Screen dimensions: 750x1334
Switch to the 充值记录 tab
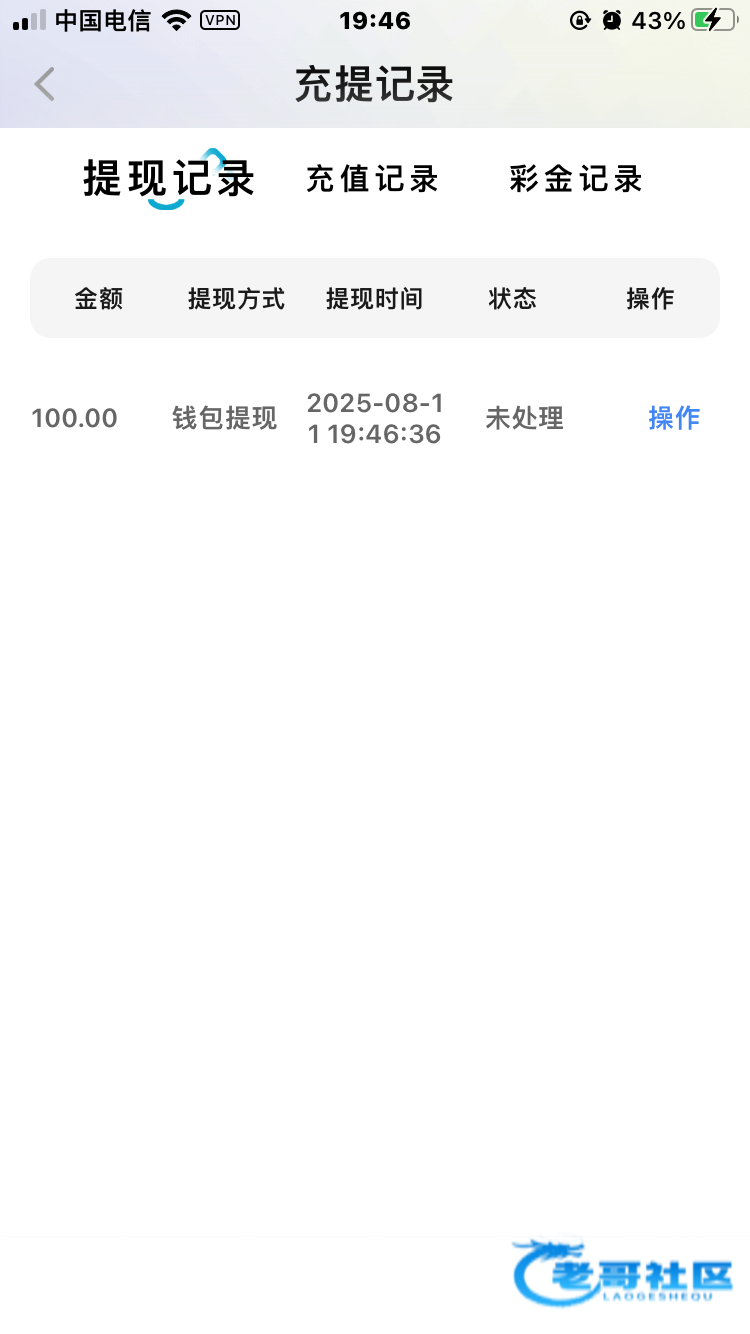click(372, 179)
